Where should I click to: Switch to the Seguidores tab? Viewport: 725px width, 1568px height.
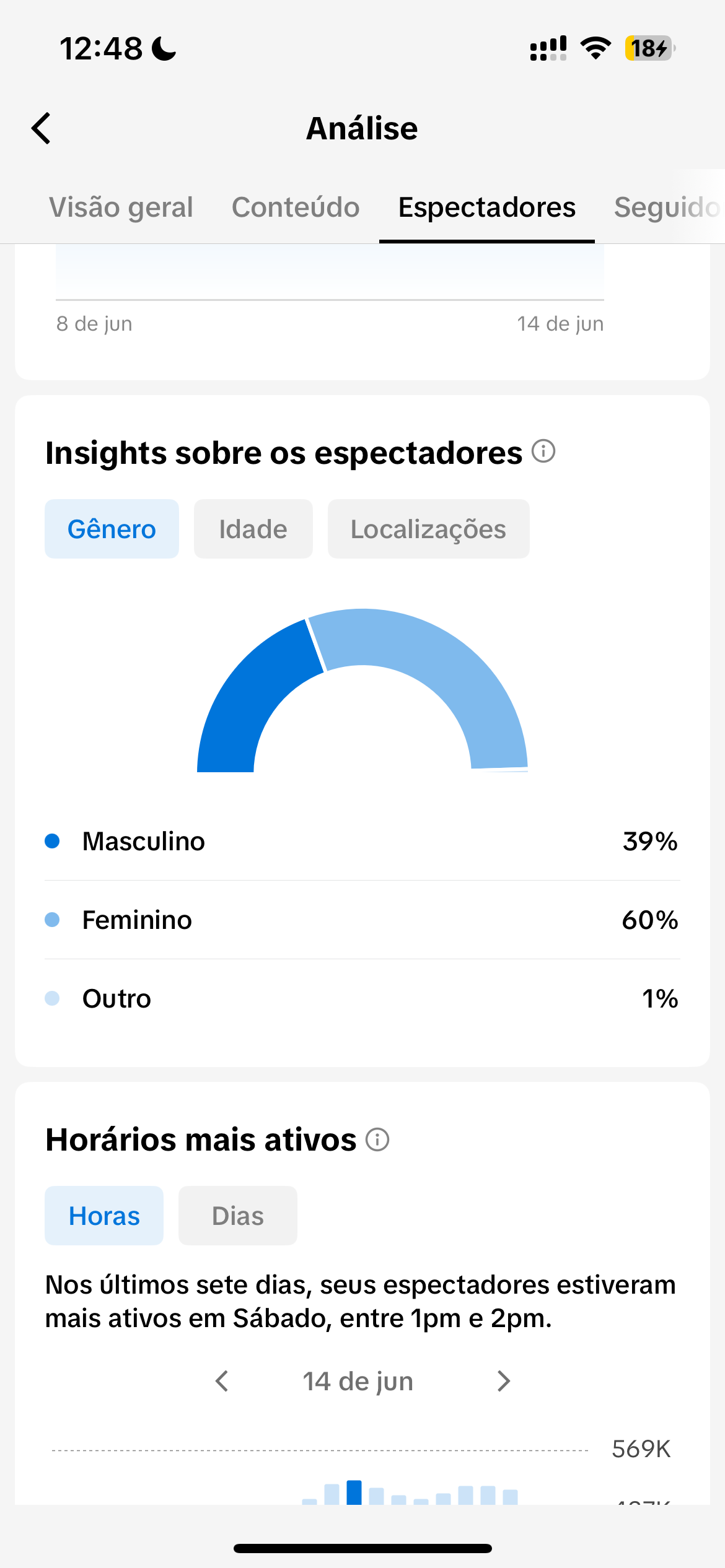click(668, 207)
